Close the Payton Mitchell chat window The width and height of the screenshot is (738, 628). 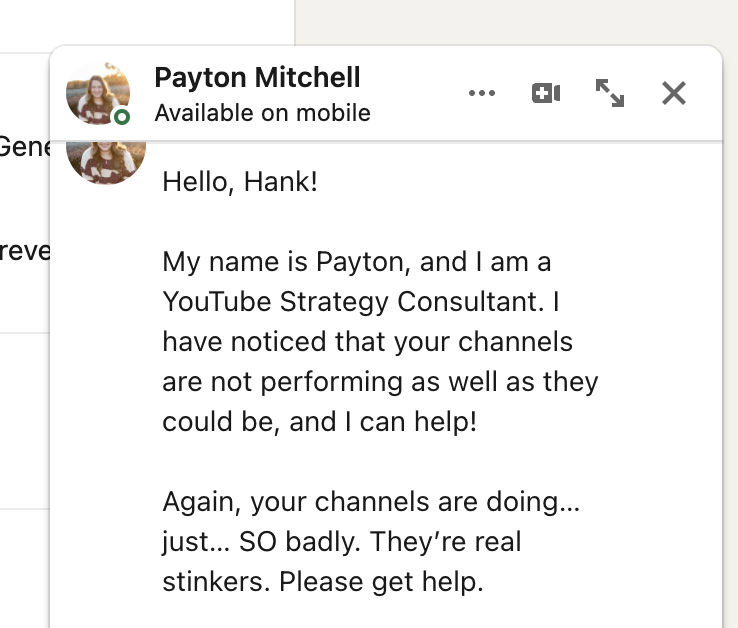click(x=674, y=93)
